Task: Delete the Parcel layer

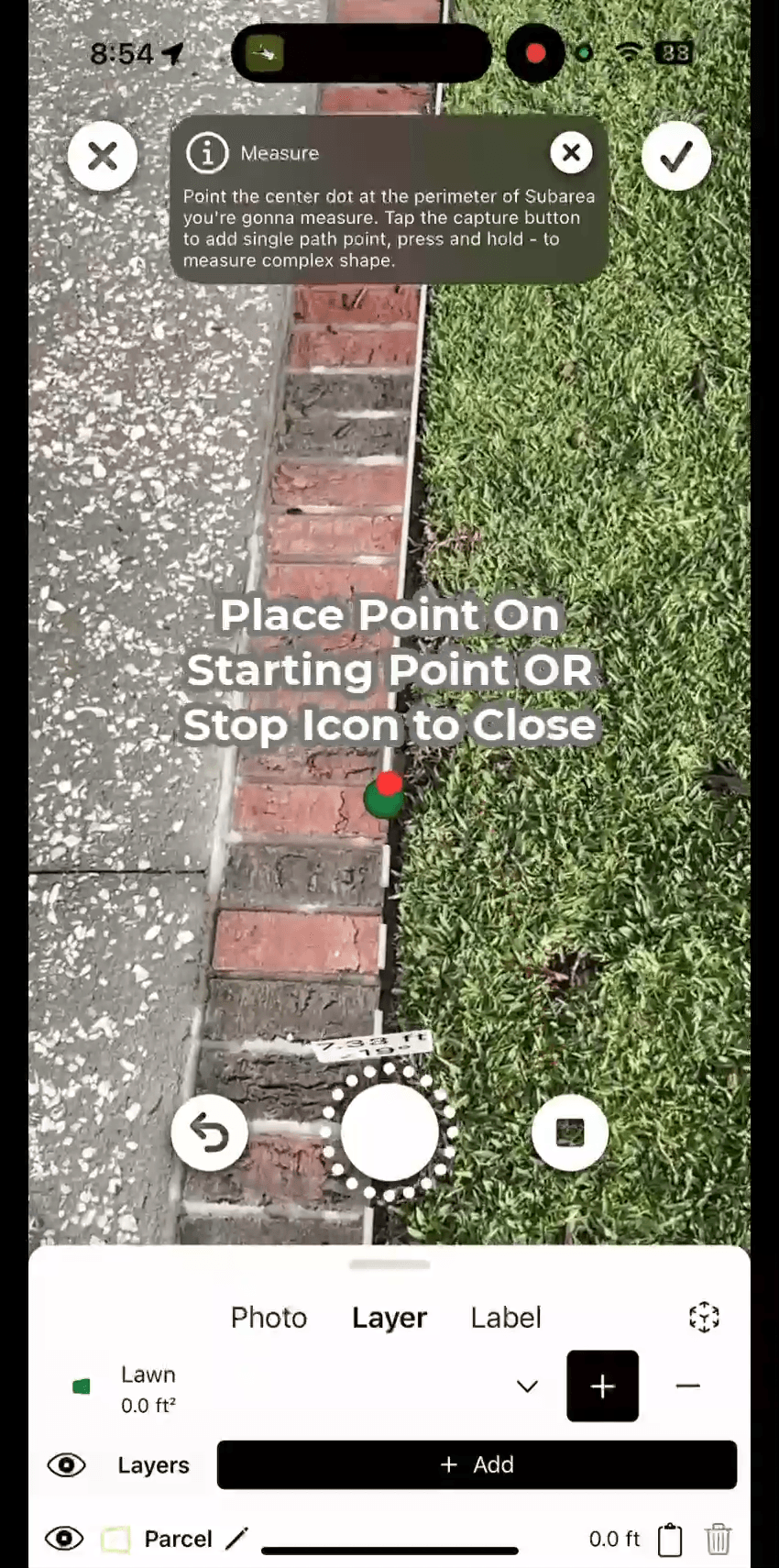Action: click(718, 1540)
